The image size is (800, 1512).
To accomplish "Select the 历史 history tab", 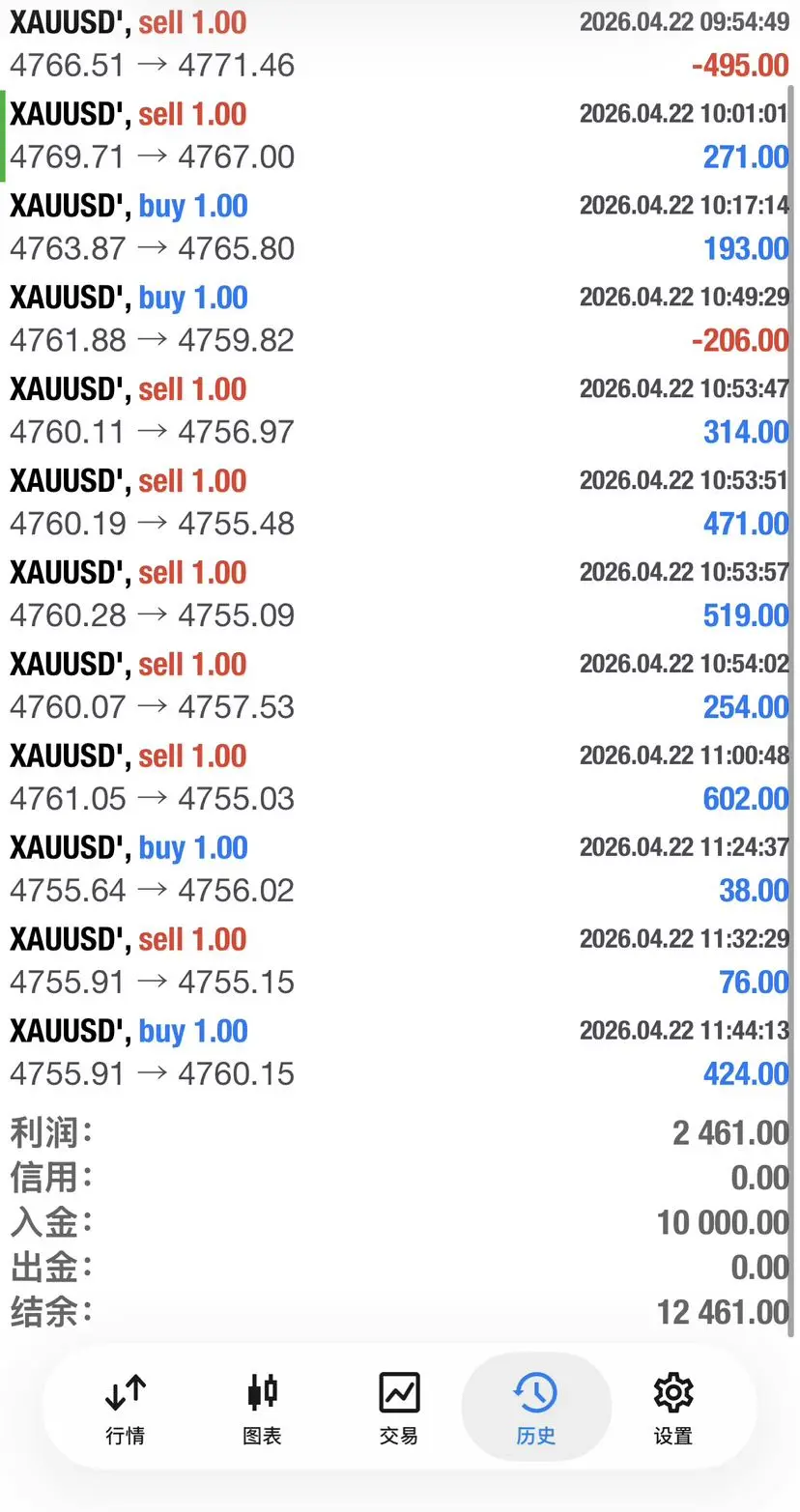I will [536, 1409].
